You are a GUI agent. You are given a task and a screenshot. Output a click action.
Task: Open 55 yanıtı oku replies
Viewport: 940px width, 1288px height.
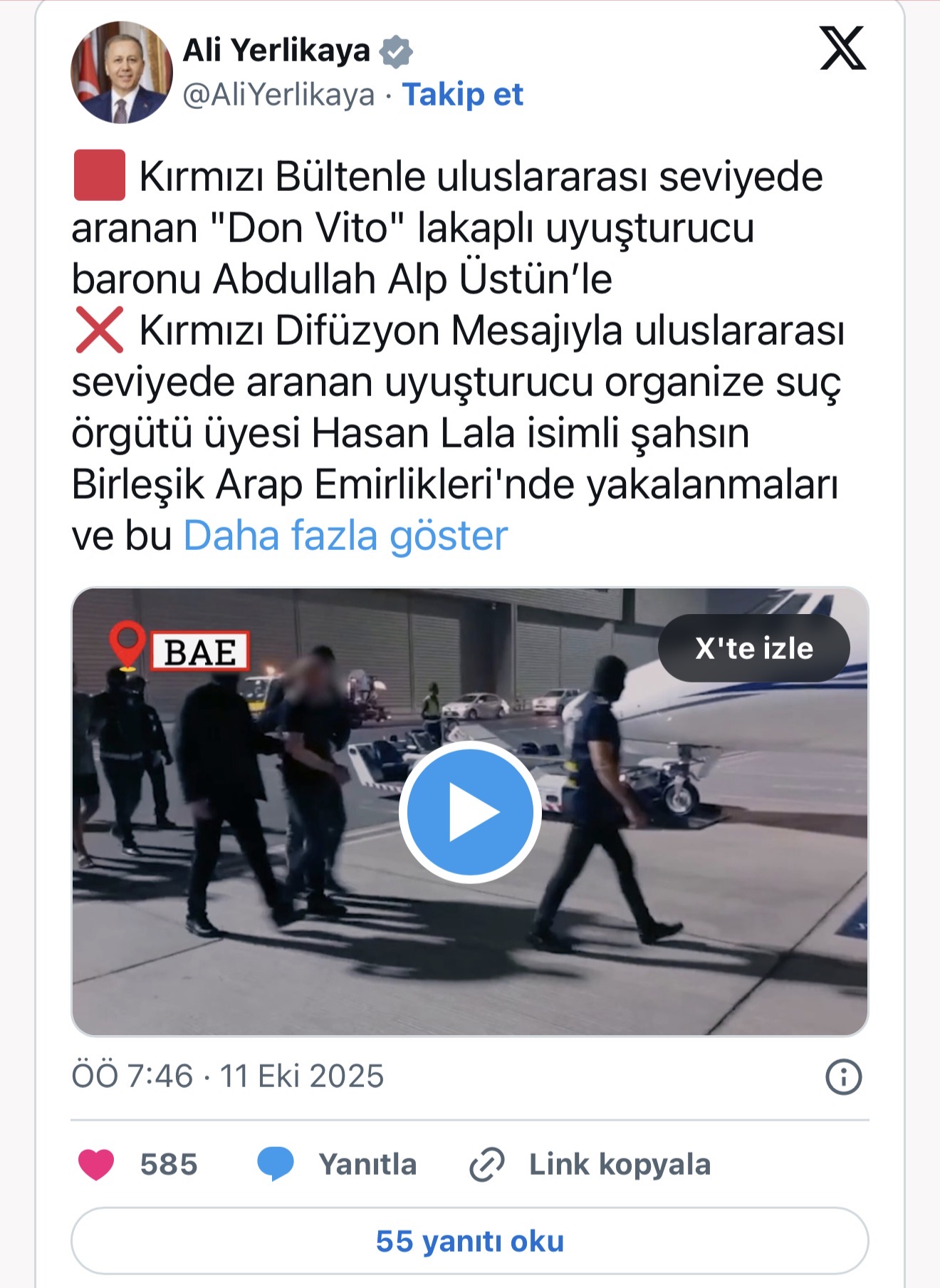pyautogui.click(x=469, y=1241)
